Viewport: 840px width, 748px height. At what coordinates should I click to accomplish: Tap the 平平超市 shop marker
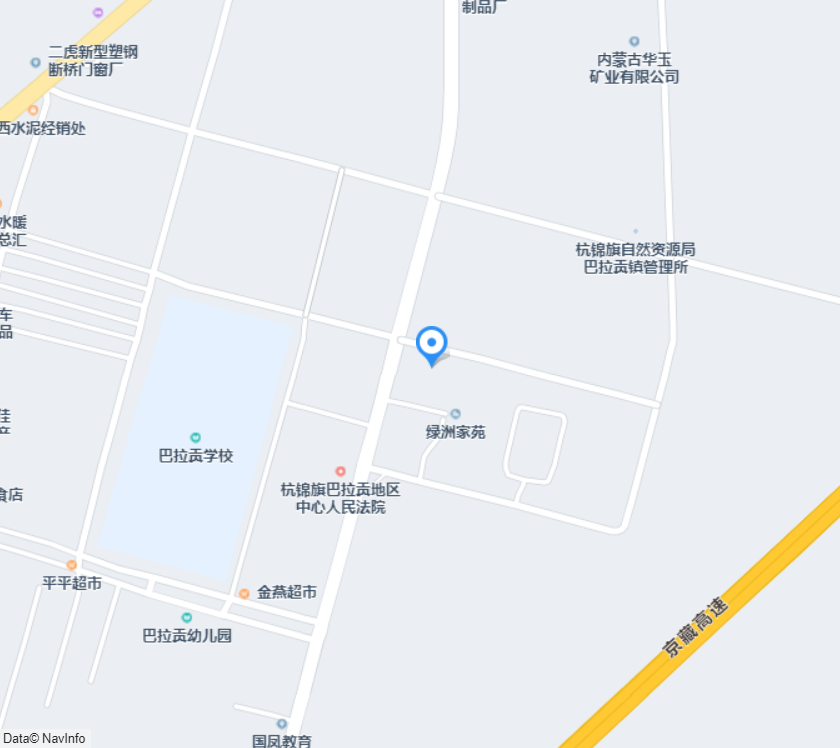(x=72, y=566)
